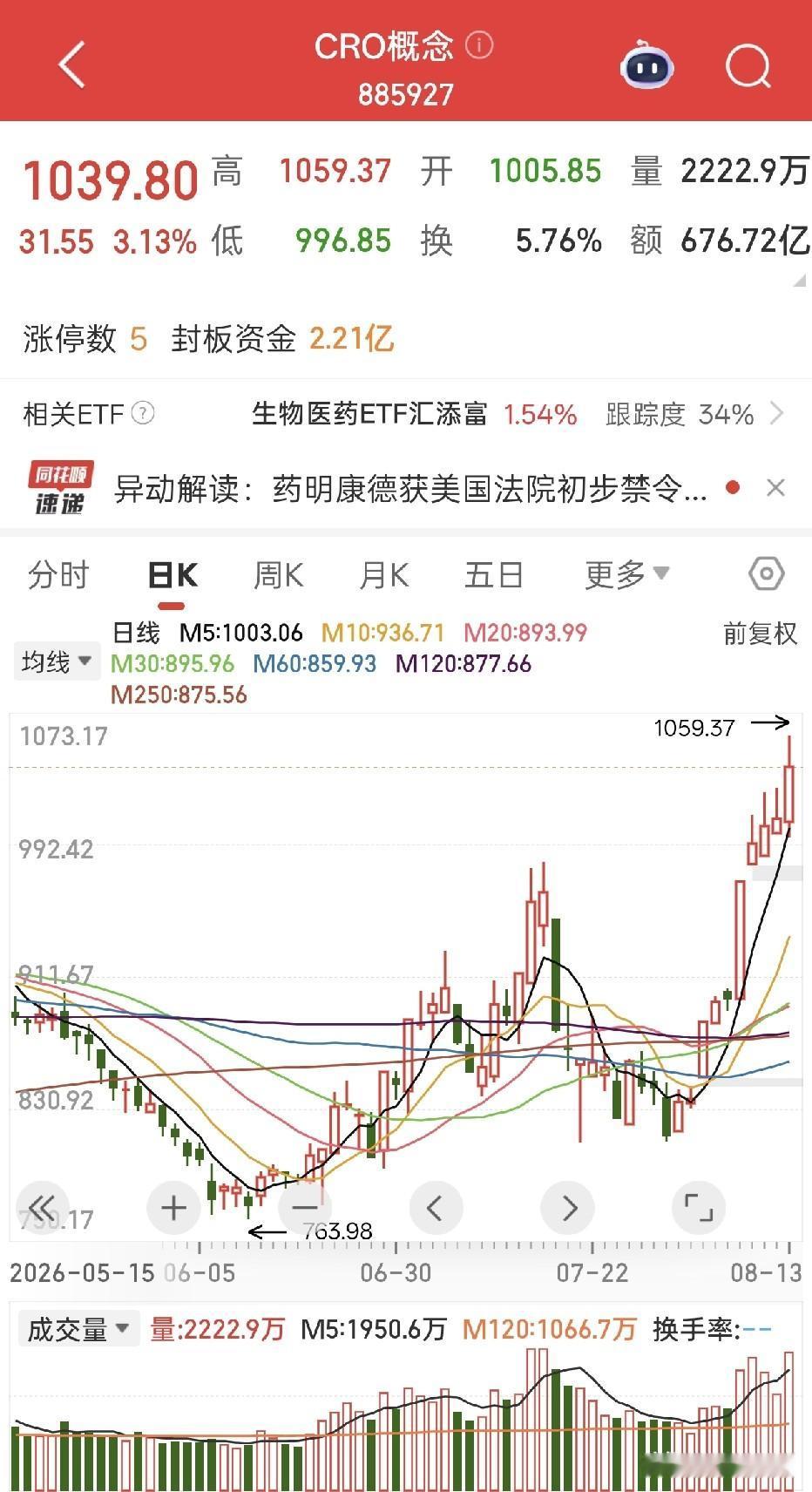
Task: Show CRO概念 info via the circled i
Action: coord(479,45)
